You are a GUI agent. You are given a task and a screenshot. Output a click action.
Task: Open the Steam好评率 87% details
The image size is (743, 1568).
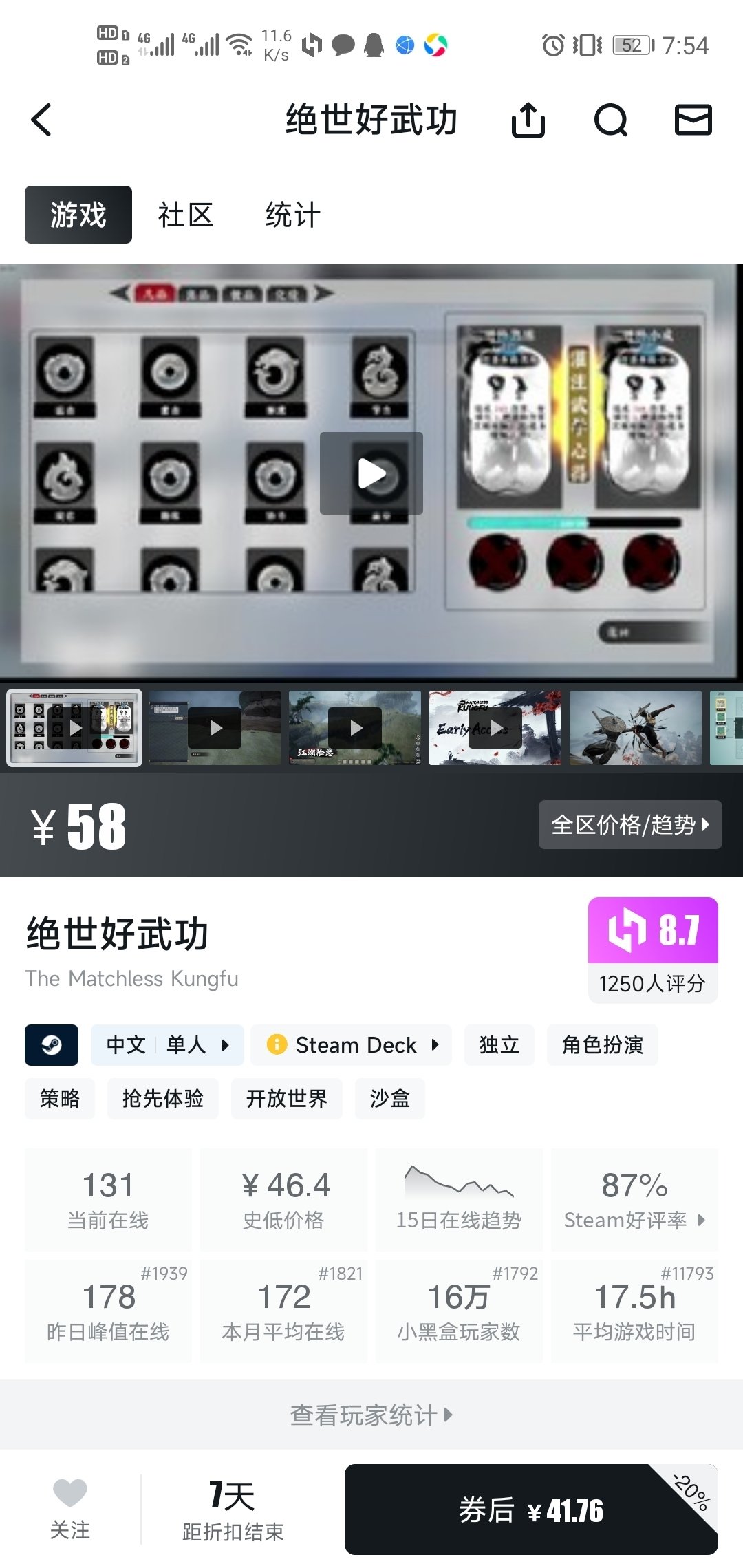[634, 1200]
